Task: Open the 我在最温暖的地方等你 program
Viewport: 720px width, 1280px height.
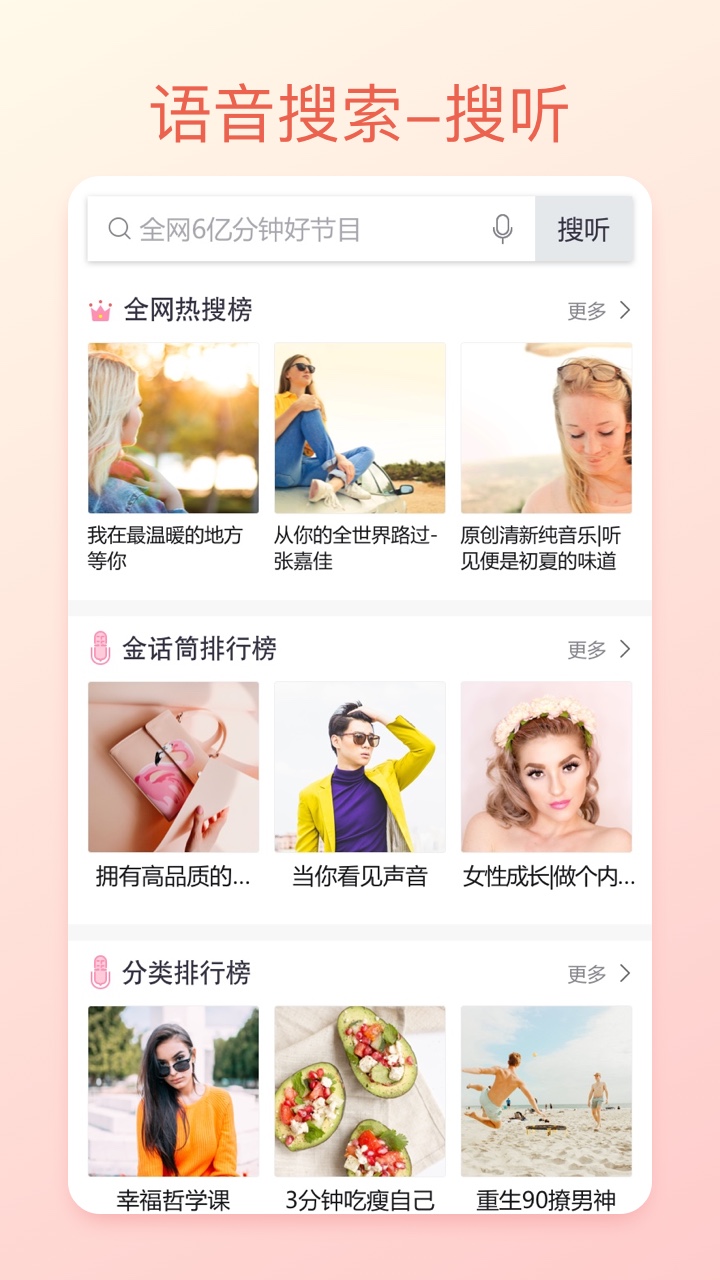Action: [172, 425]
